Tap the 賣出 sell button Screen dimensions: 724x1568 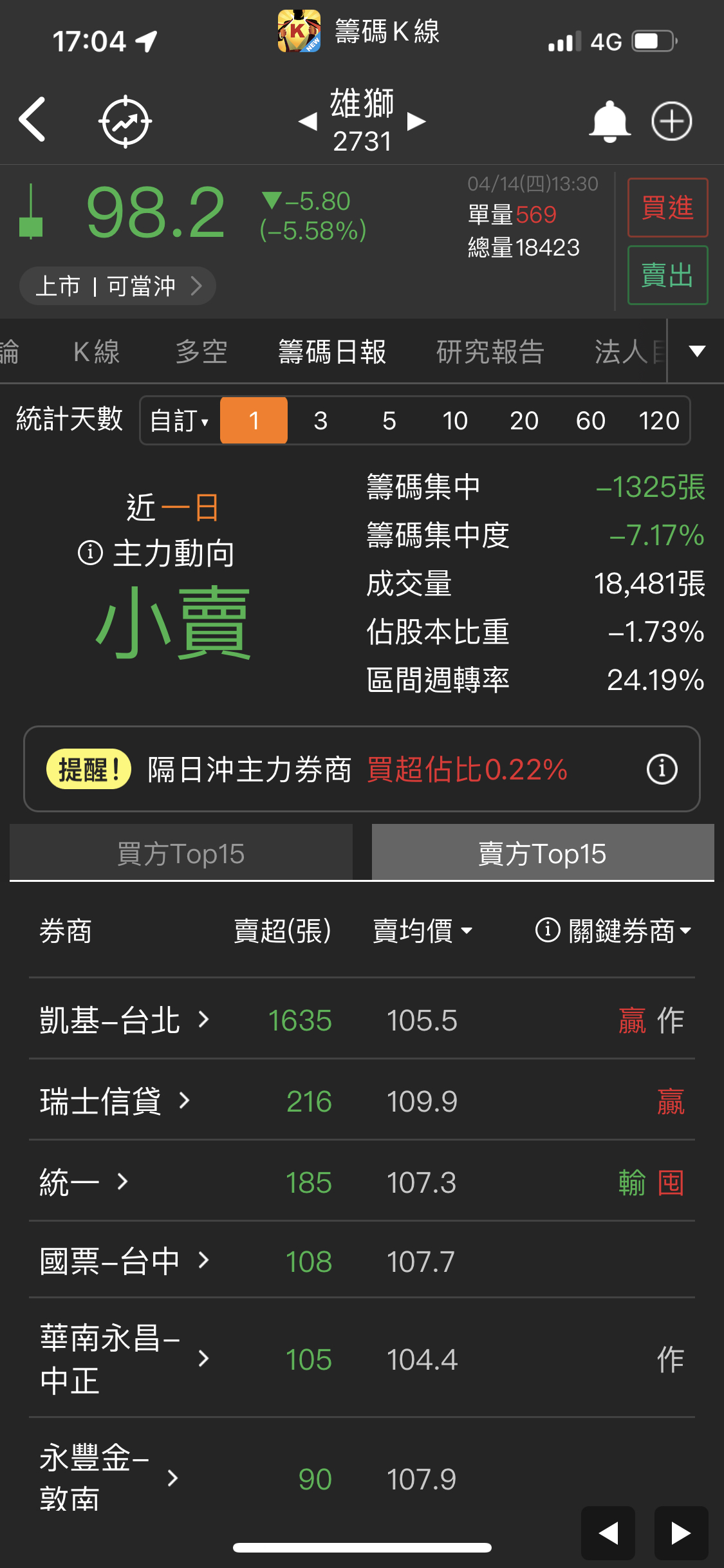[x=667, y=275]
